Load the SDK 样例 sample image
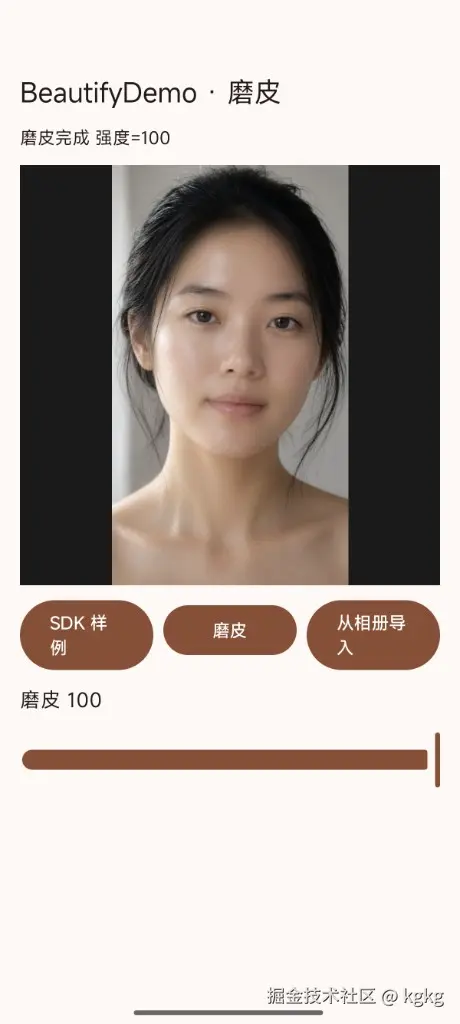This screenshot has width=460, height=1024. [x=86, y=635]
